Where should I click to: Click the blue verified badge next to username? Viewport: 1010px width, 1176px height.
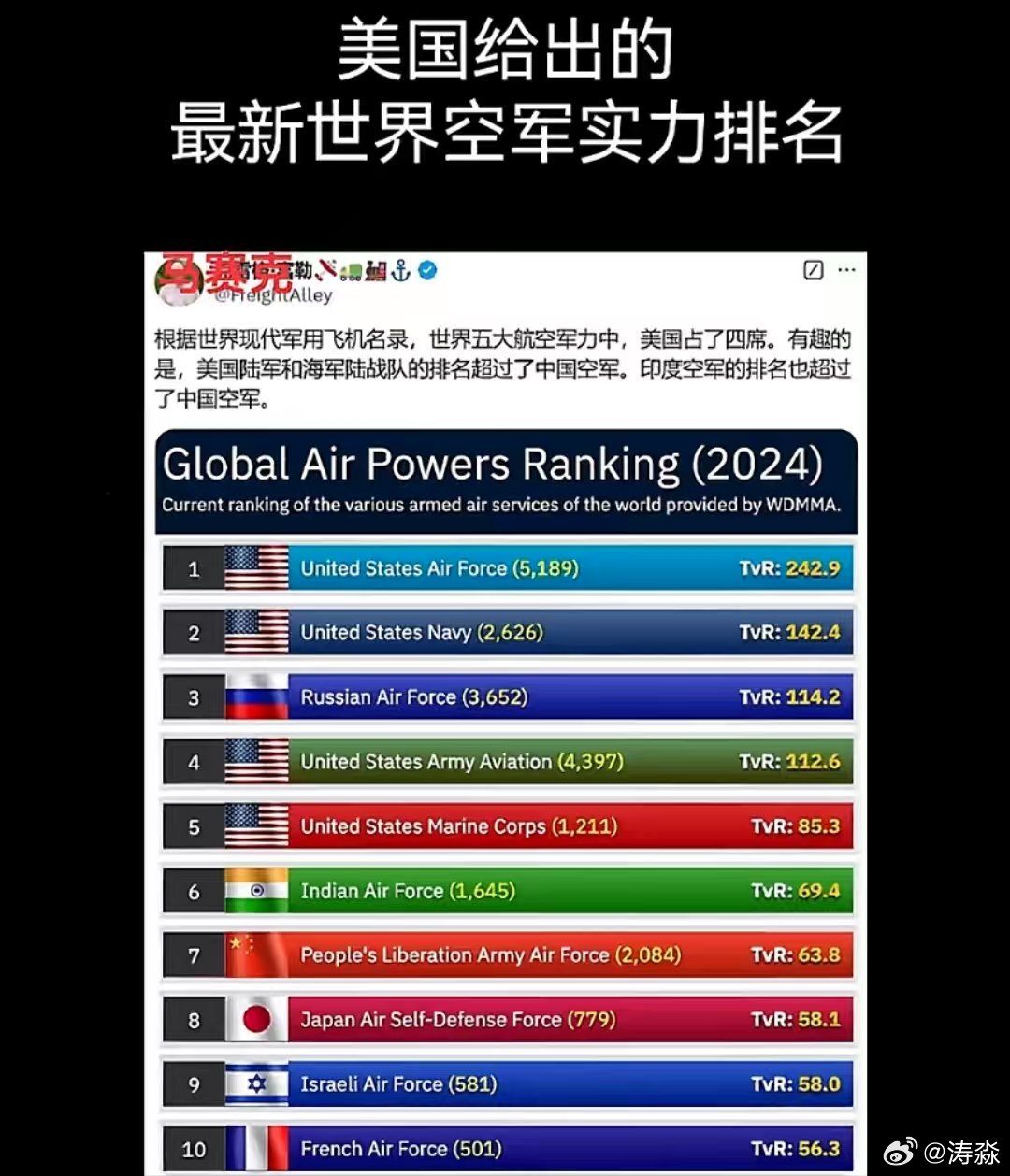(429, 270)
